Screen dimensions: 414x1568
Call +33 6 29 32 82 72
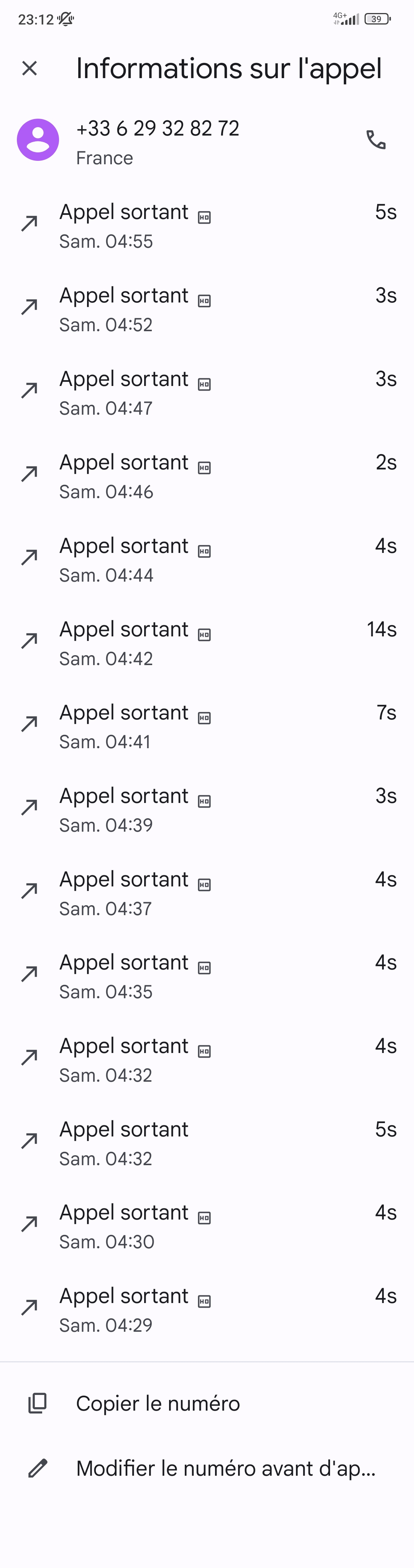point(376,140)
